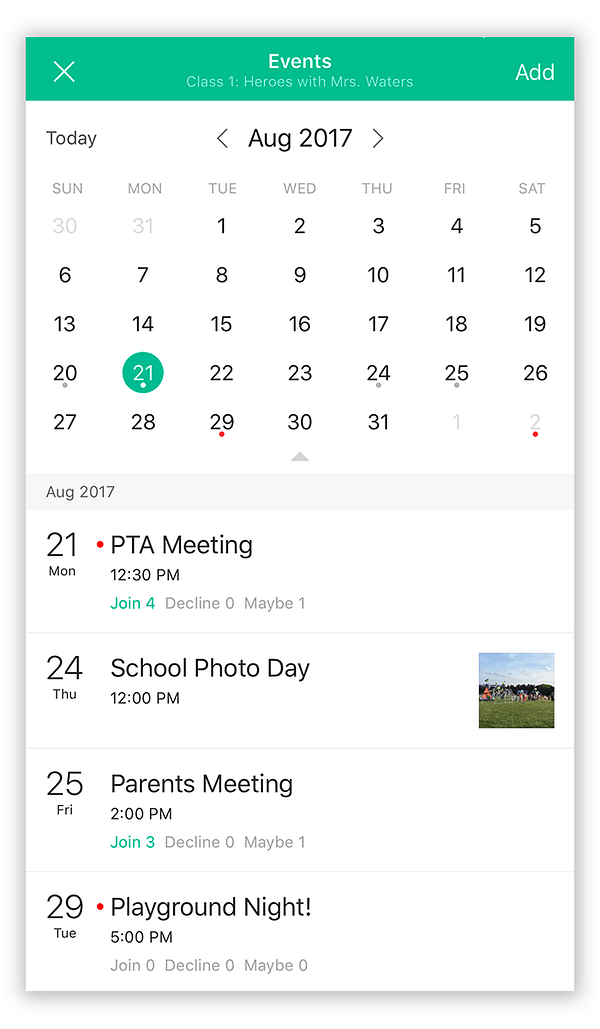Collapse the calendar with the arrow handle
Viewport: 600px width, 1029px height.
tap(300, 457)
